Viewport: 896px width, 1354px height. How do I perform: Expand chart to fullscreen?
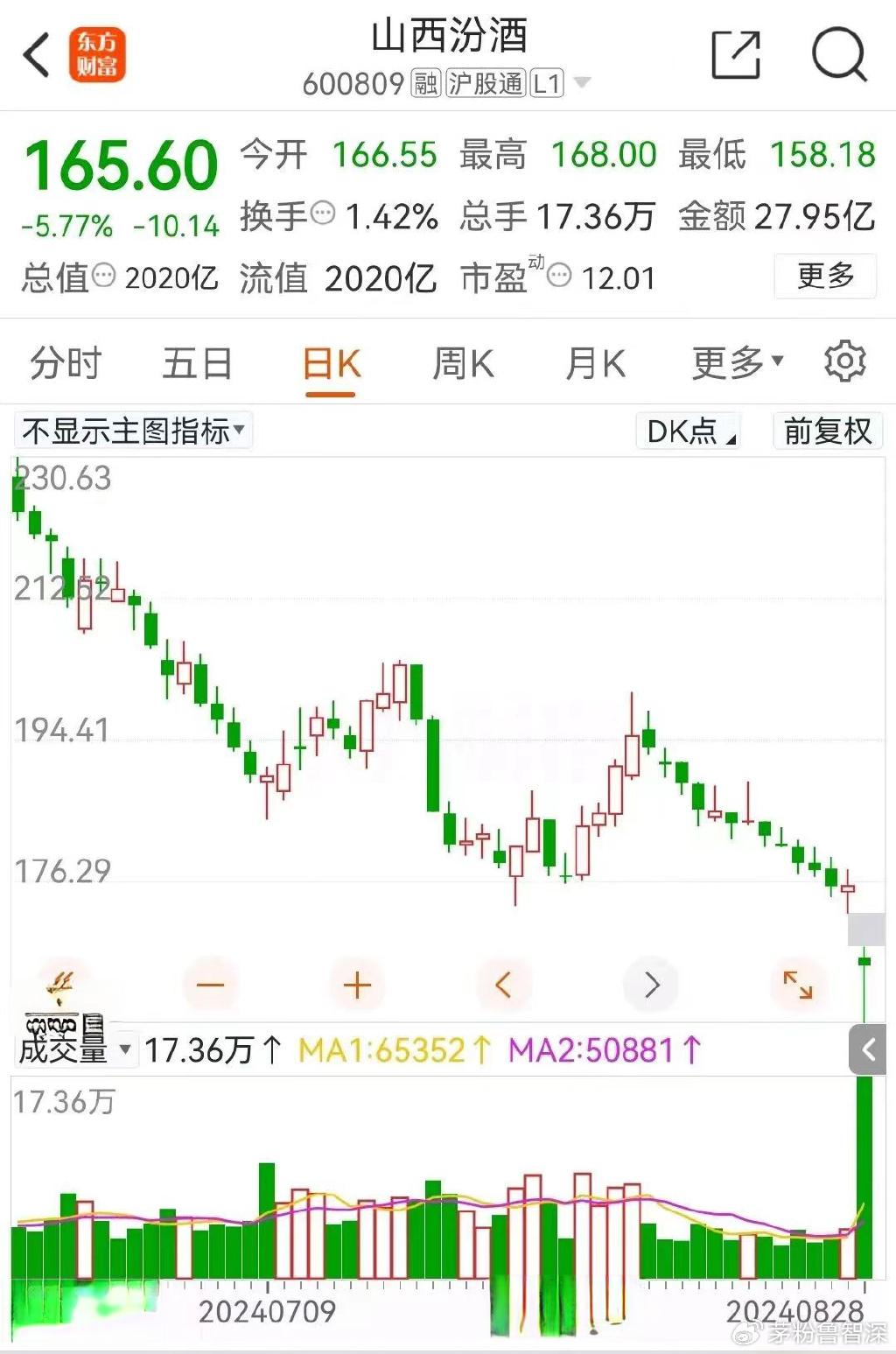tap(797, 986)
